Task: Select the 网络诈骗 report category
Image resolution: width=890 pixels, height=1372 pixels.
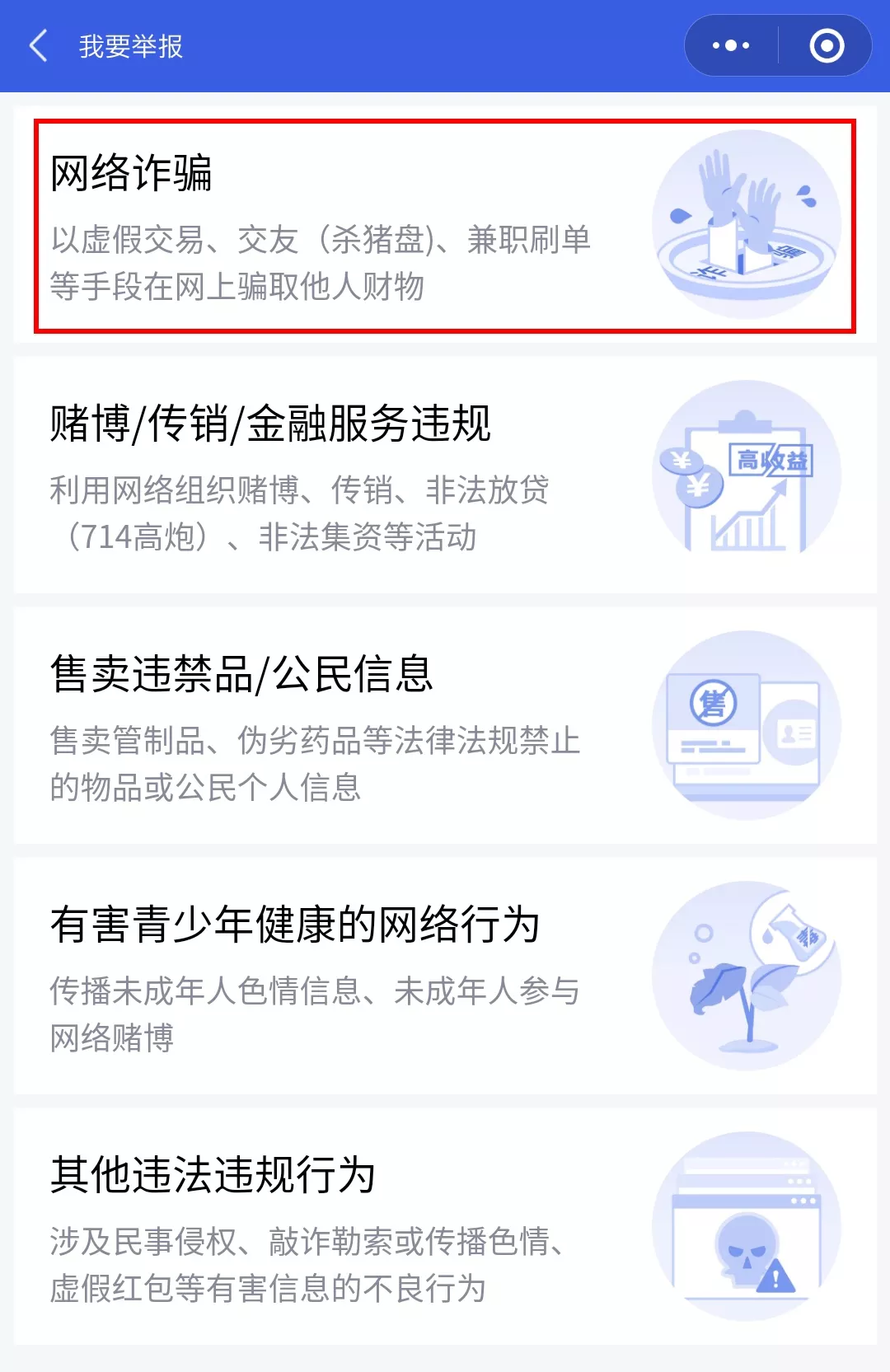Action: click(x=444, y=226)
